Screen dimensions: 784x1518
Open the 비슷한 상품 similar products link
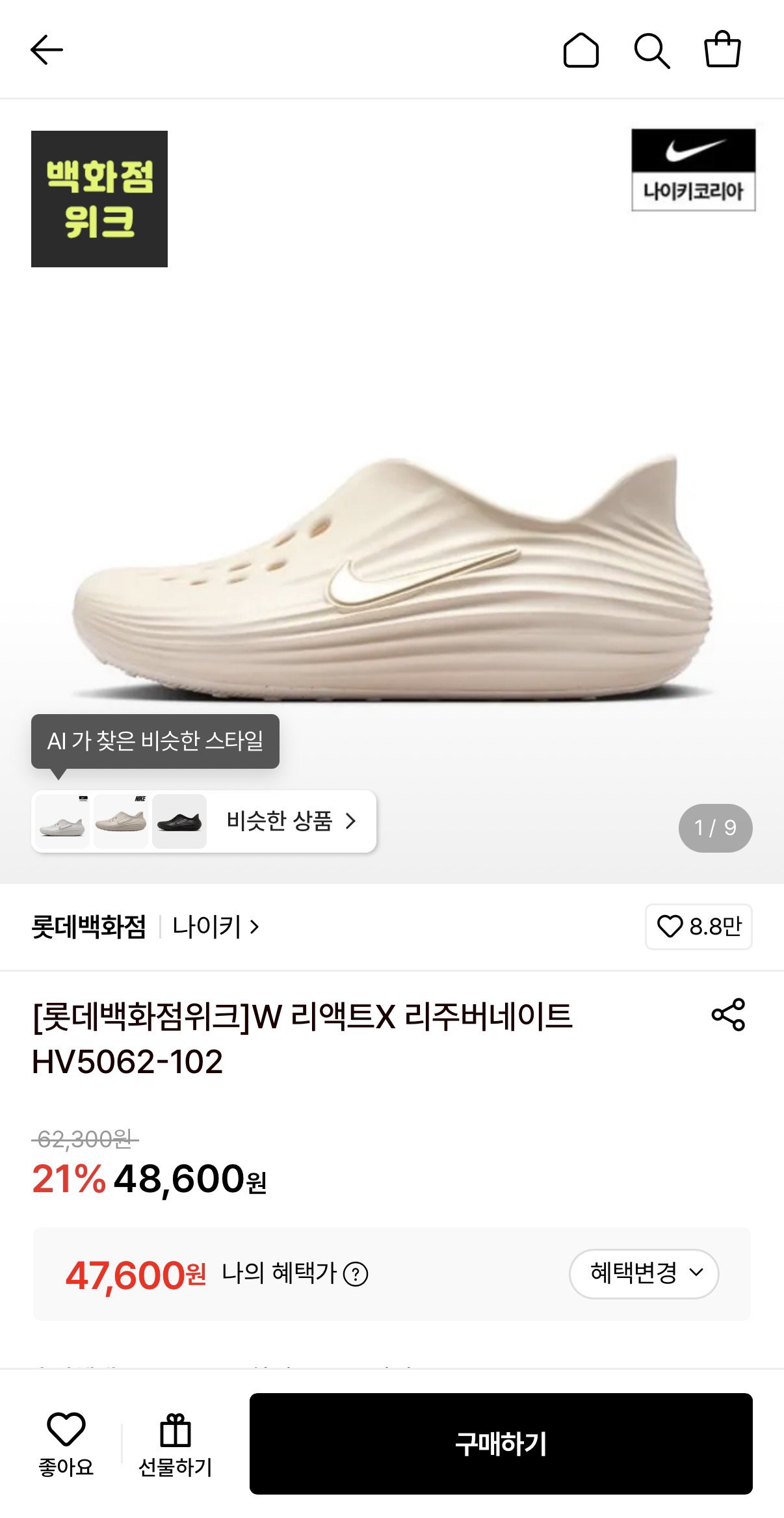click(292, 821)
